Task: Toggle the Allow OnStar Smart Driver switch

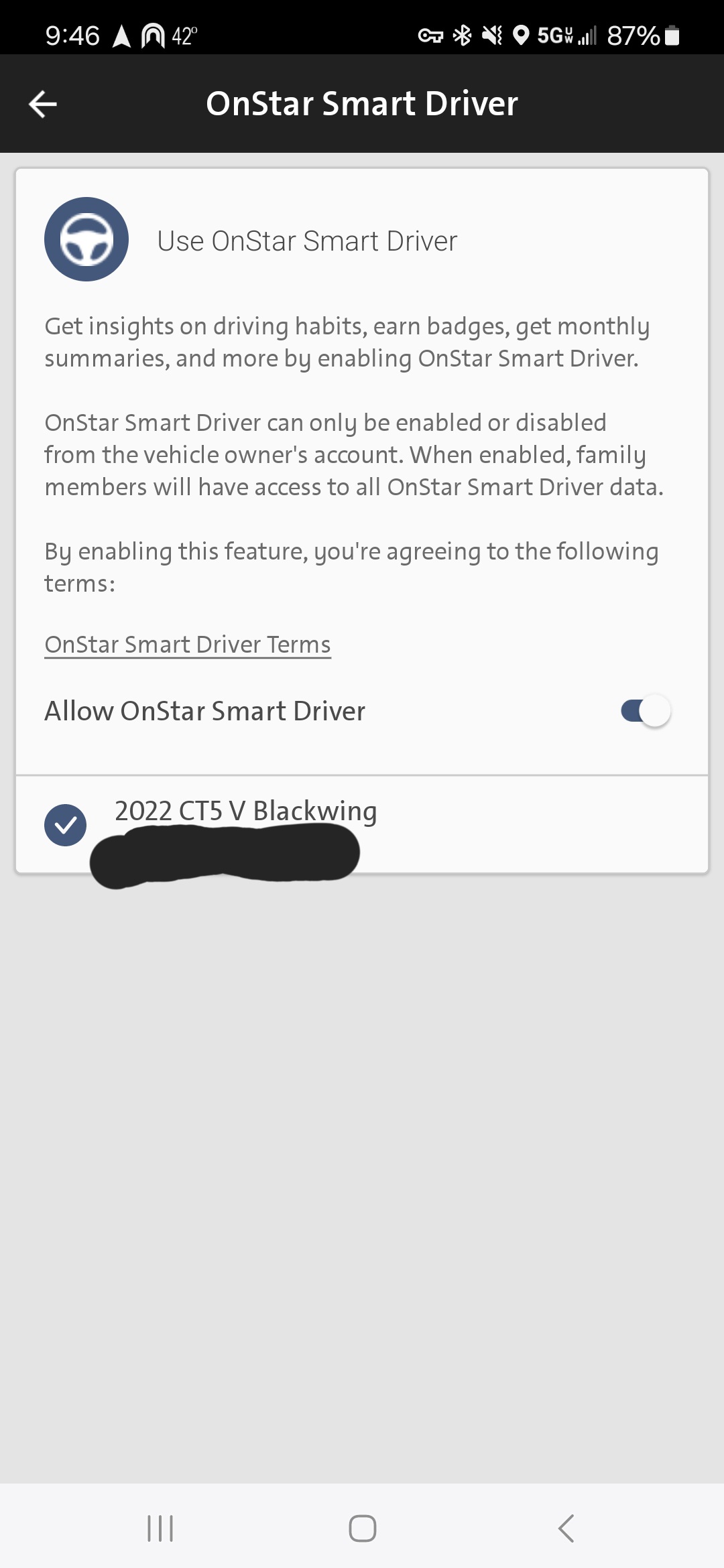Action: 645,711
